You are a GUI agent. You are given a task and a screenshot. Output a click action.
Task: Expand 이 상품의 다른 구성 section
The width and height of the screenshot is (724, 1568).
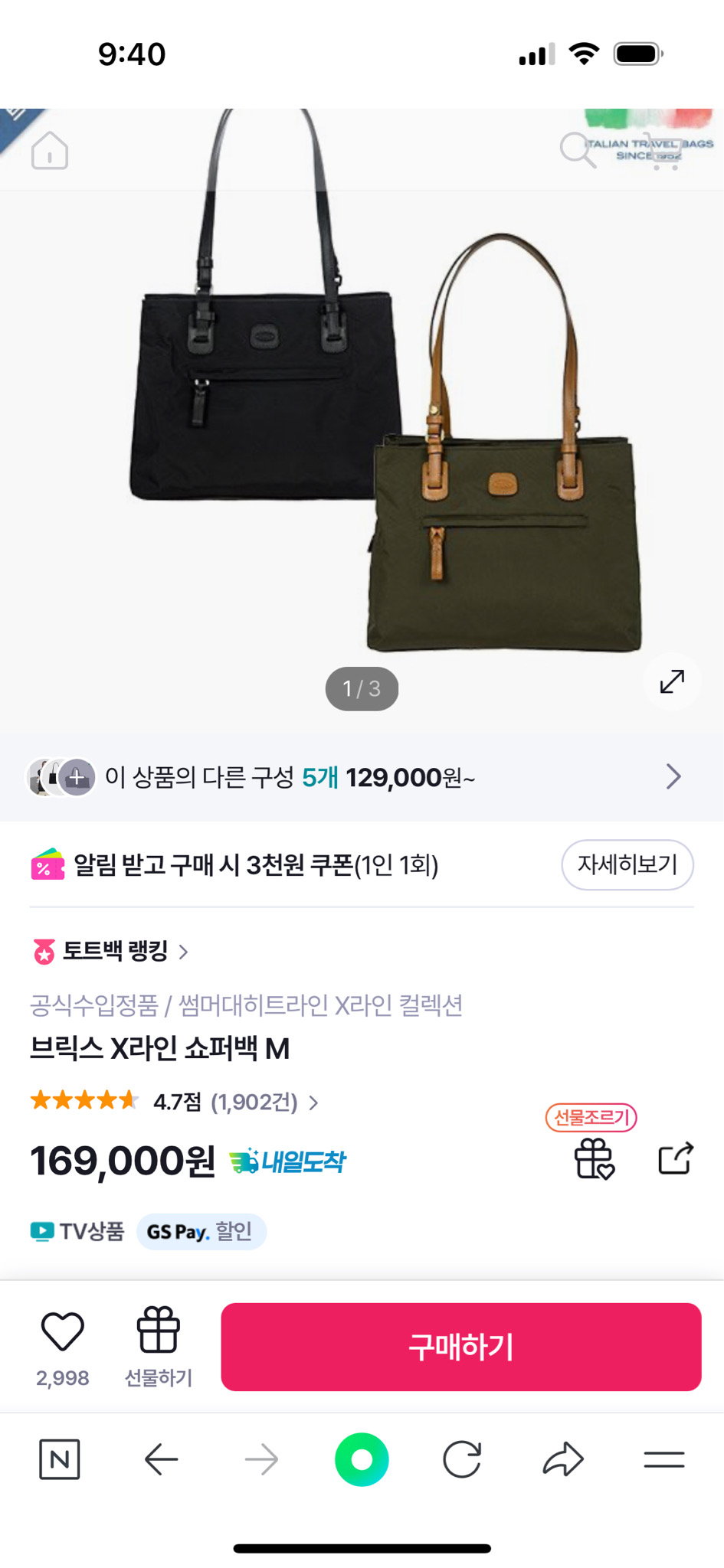[673, 776]
